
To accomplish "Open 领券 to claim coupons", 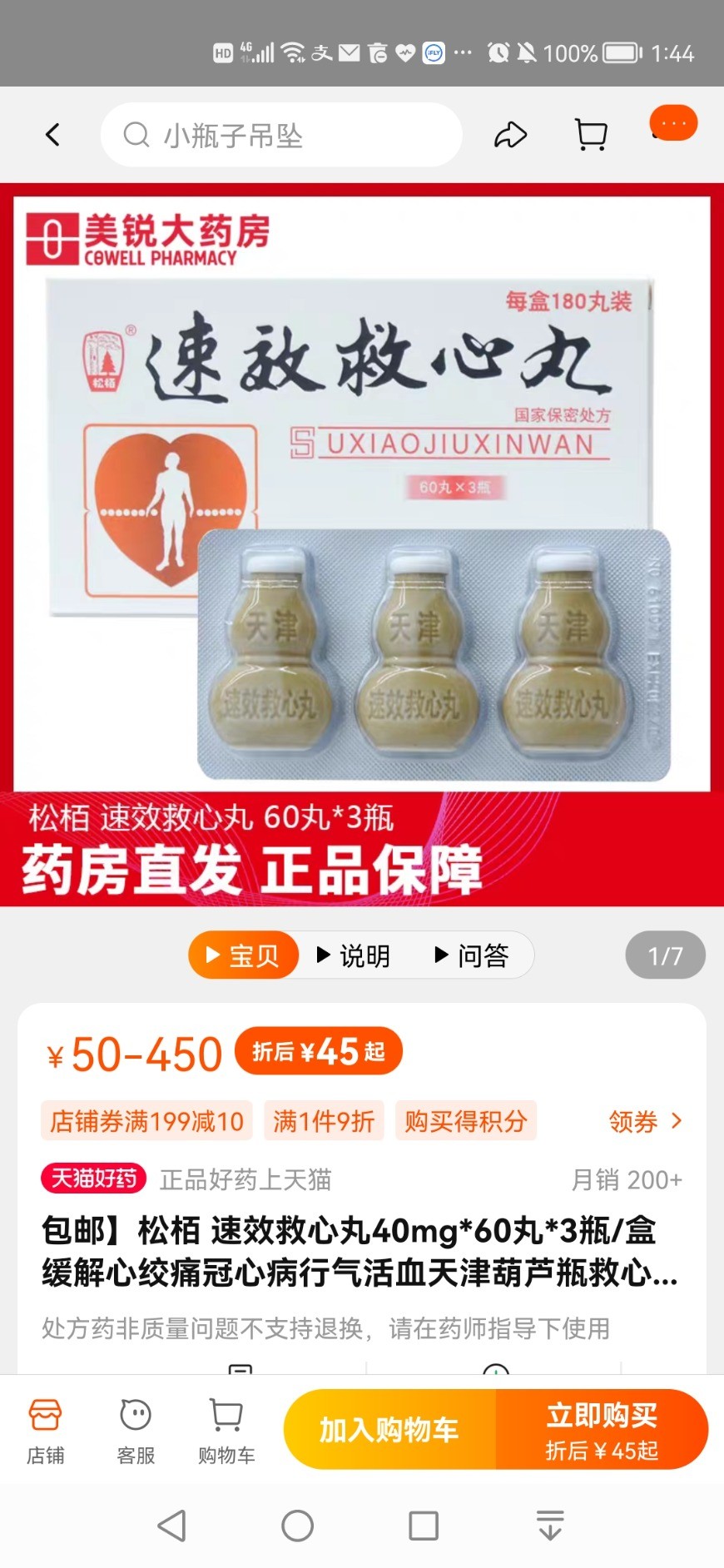I will 645,1121.
